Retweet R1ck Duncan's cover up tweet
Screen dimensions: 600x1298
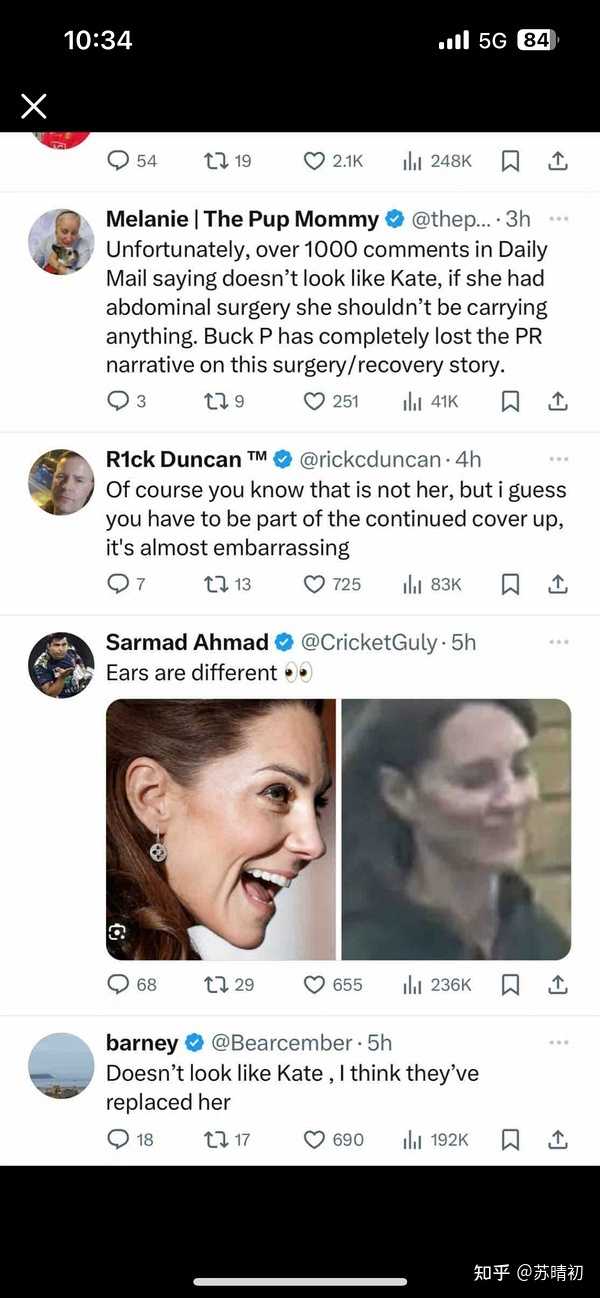pos(228,584)
